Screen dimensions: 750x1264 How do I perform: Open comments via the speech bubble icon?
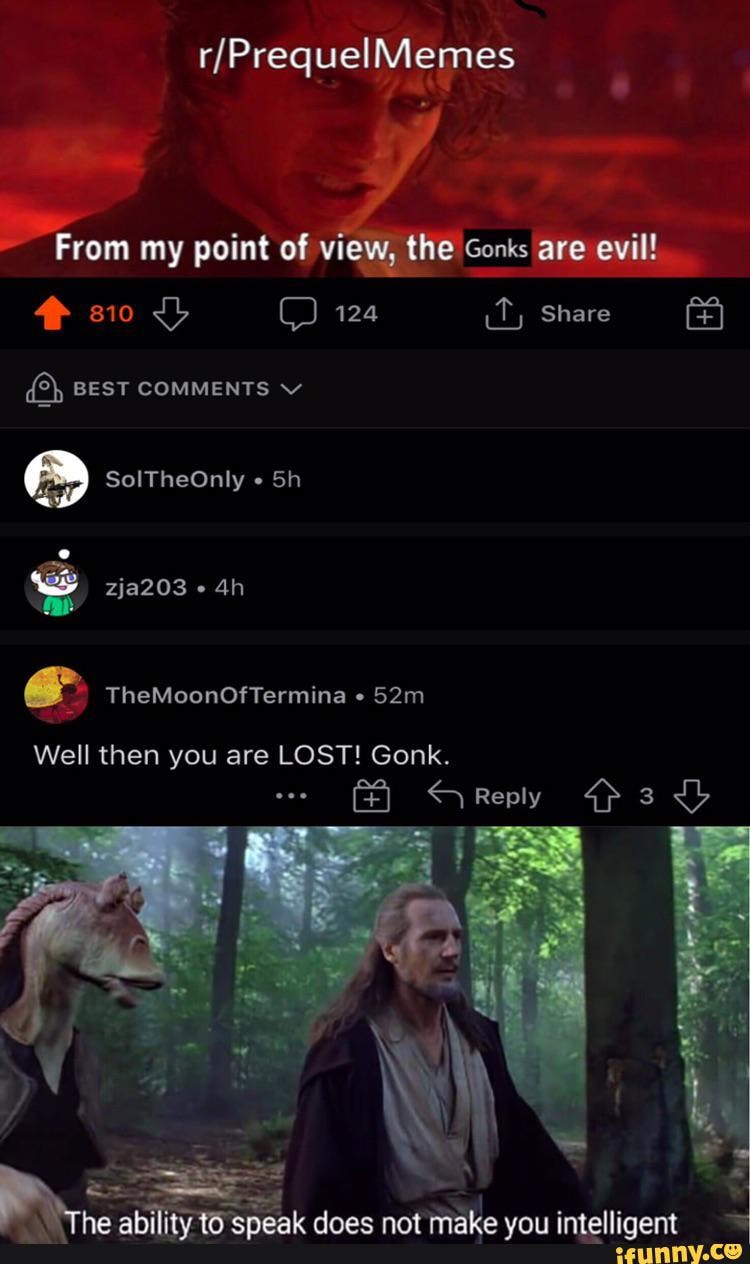point(296,313)
